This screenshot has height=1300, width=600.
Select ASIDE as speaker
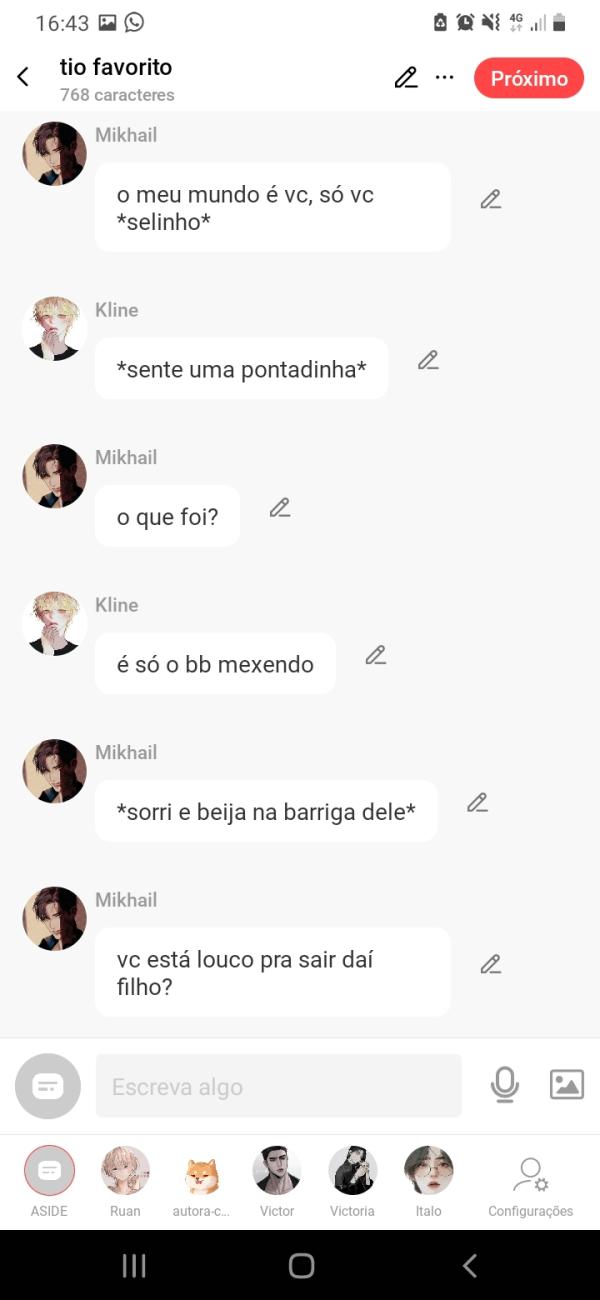pyautogui.click(x=49, y=1171)
